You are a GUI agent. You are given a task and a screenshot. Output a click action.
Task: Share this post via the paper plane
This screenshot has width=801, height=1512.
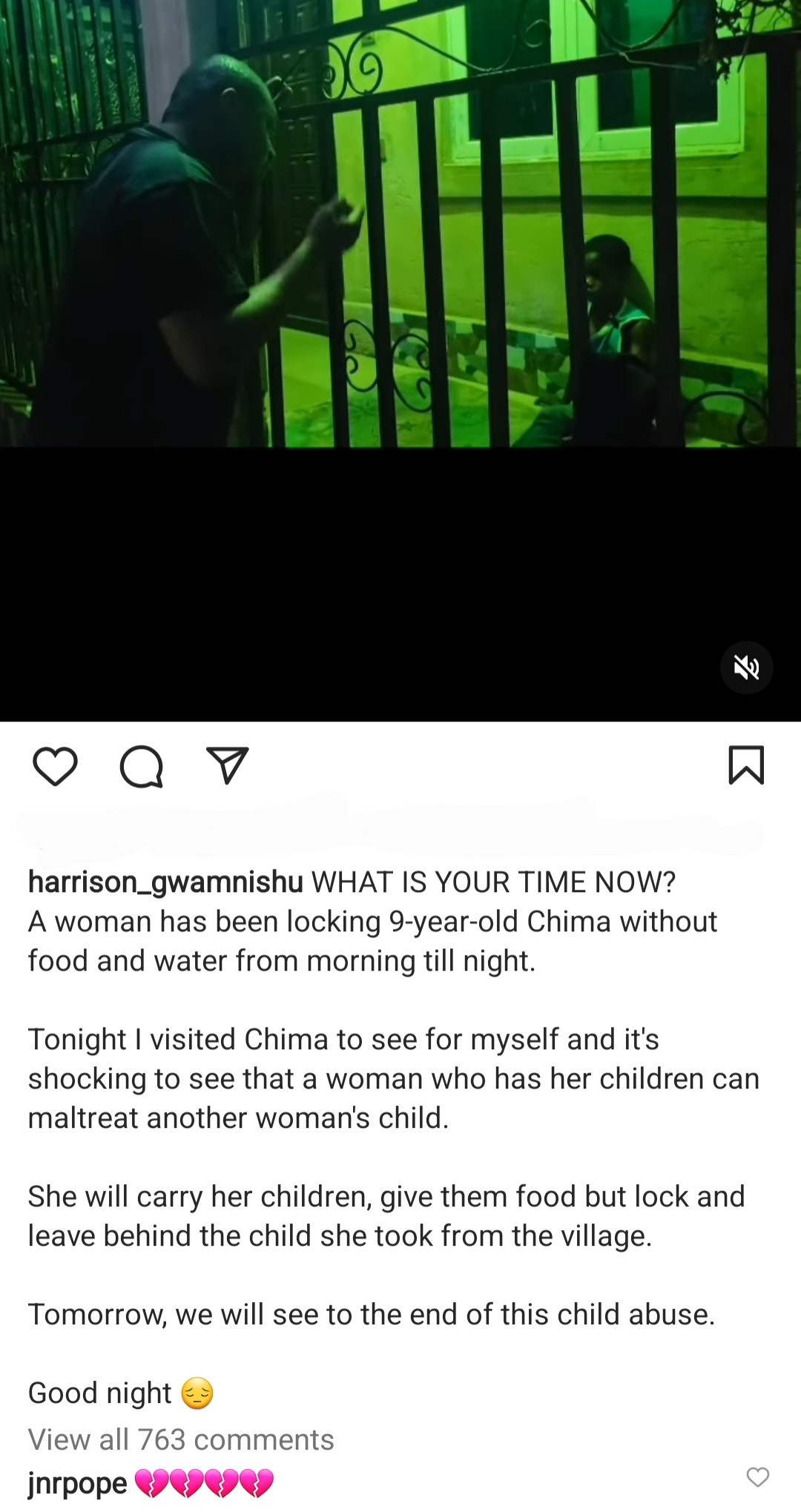pos(227,766)
